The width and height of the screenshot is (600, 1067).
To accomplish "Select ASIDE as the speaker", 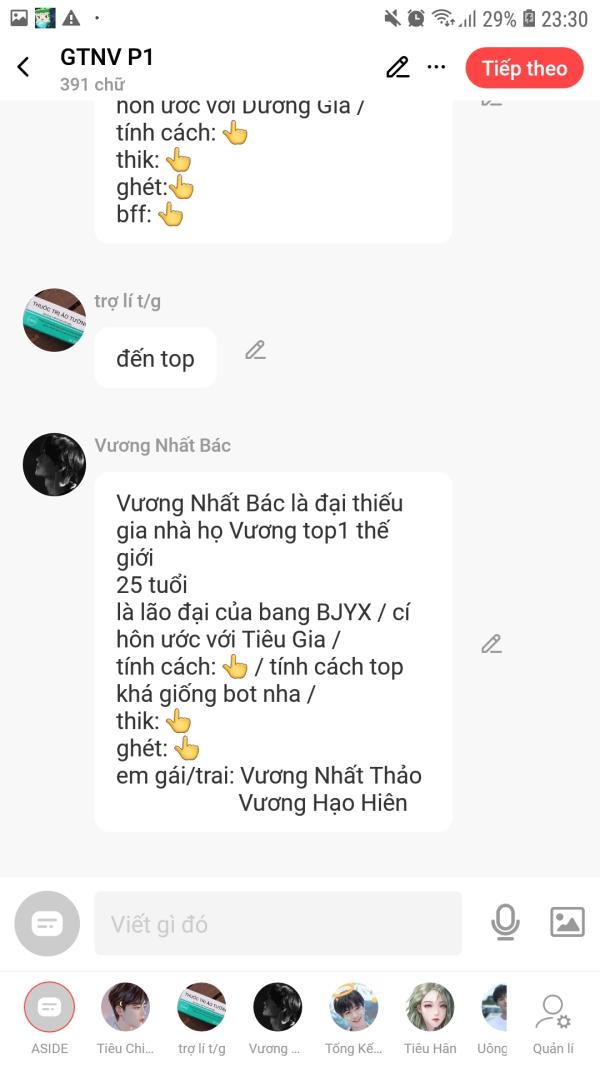I will coord(49,1008).
